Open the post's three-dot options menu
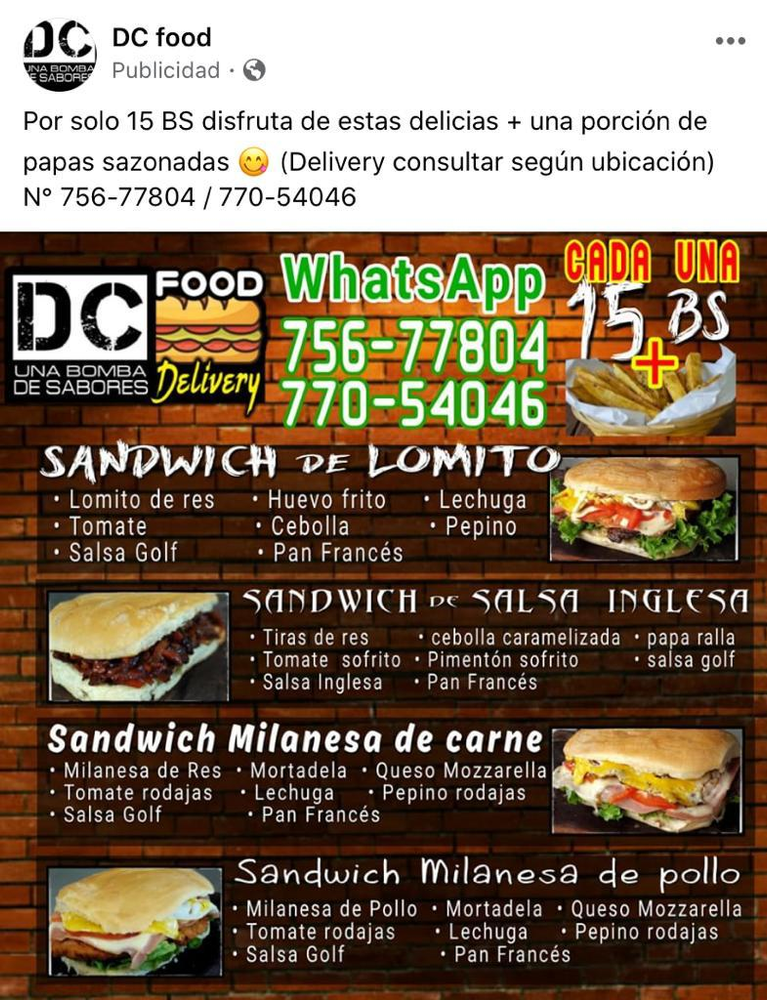Image resolution: width=767 pixels, height=1000 pixels. point(730,41)
